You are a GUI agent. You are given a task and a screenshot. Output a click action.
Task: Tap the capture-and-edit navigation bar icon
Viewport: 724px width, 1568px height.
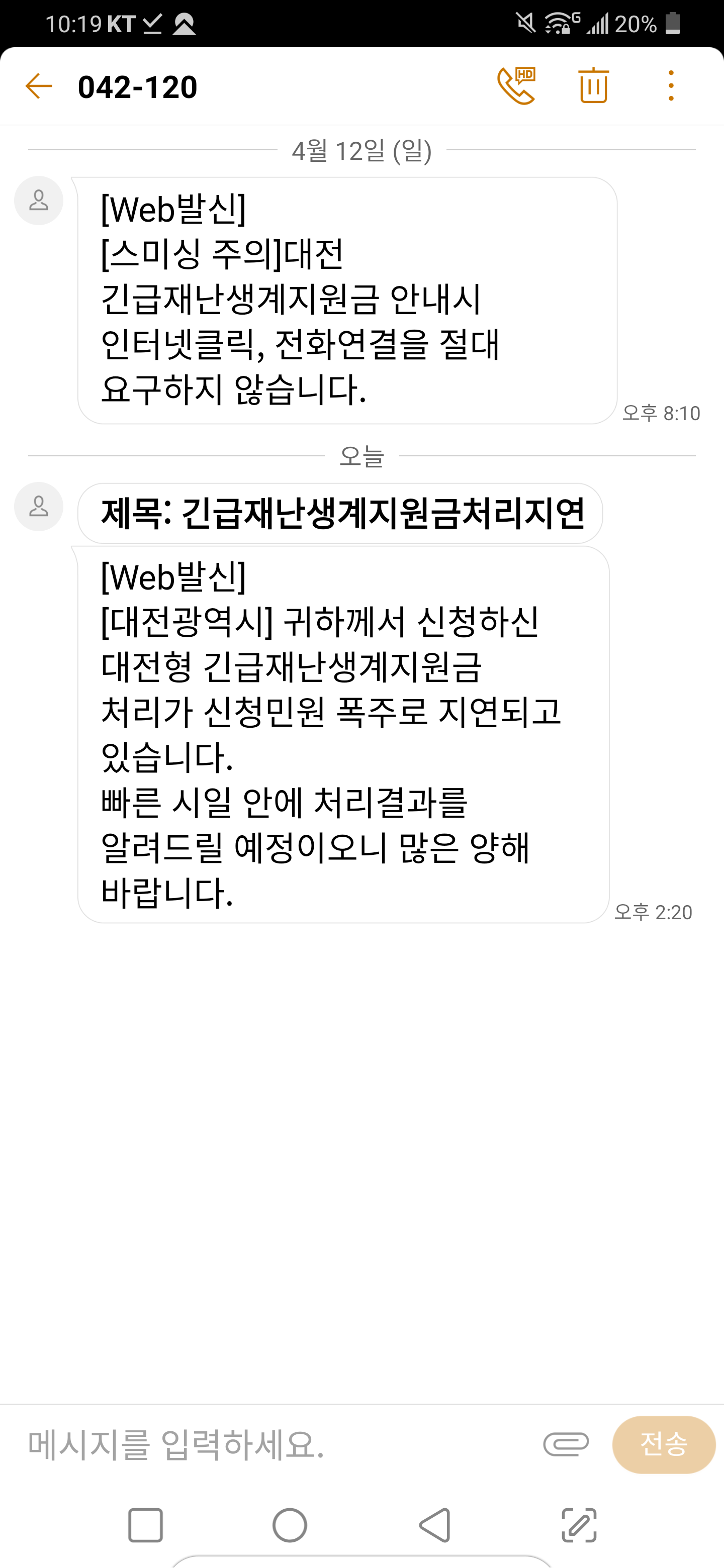579,1525
